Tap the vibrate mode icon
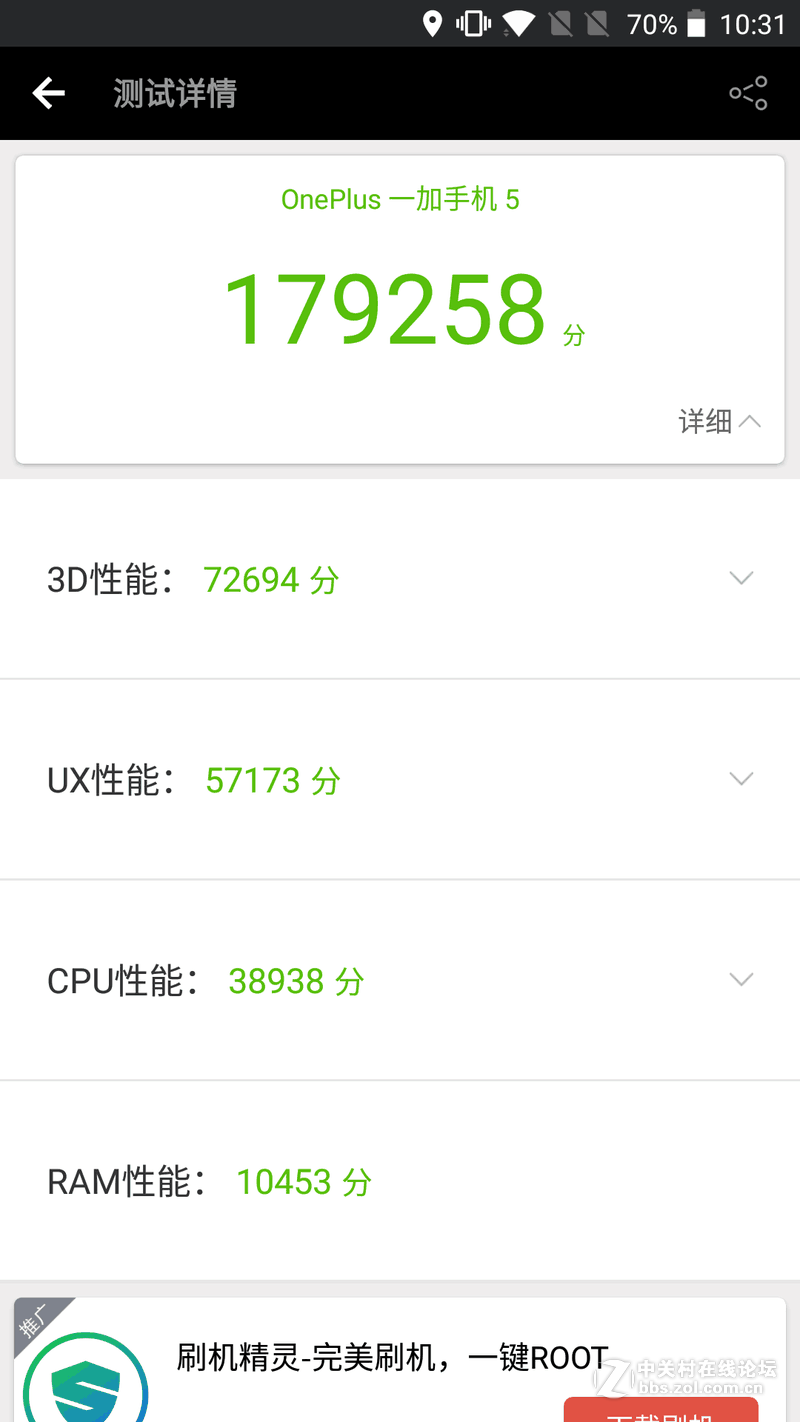Screen dimensions: 800x1422 coord(472,23)
